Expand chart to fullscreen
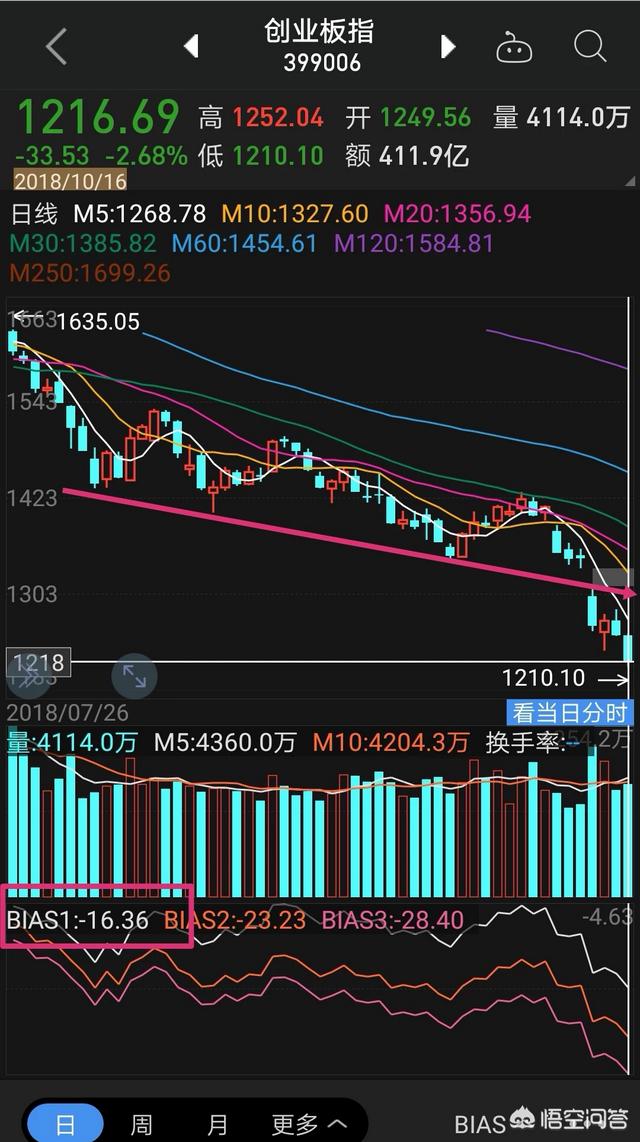The image size is (640, 1142). (134, 676)
